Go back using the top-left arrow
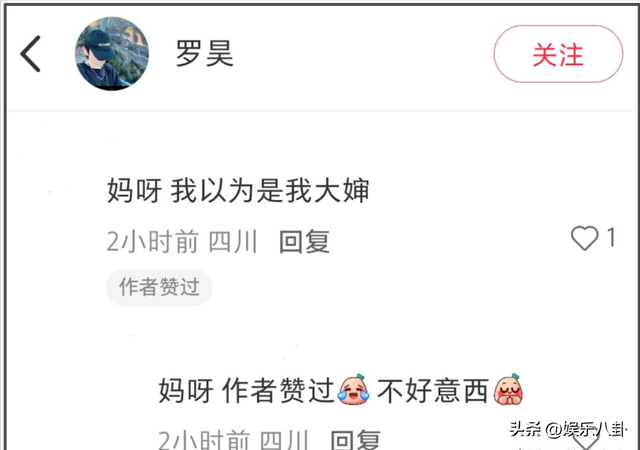Screen dimensions: 640x450 [x=32, y=54]
